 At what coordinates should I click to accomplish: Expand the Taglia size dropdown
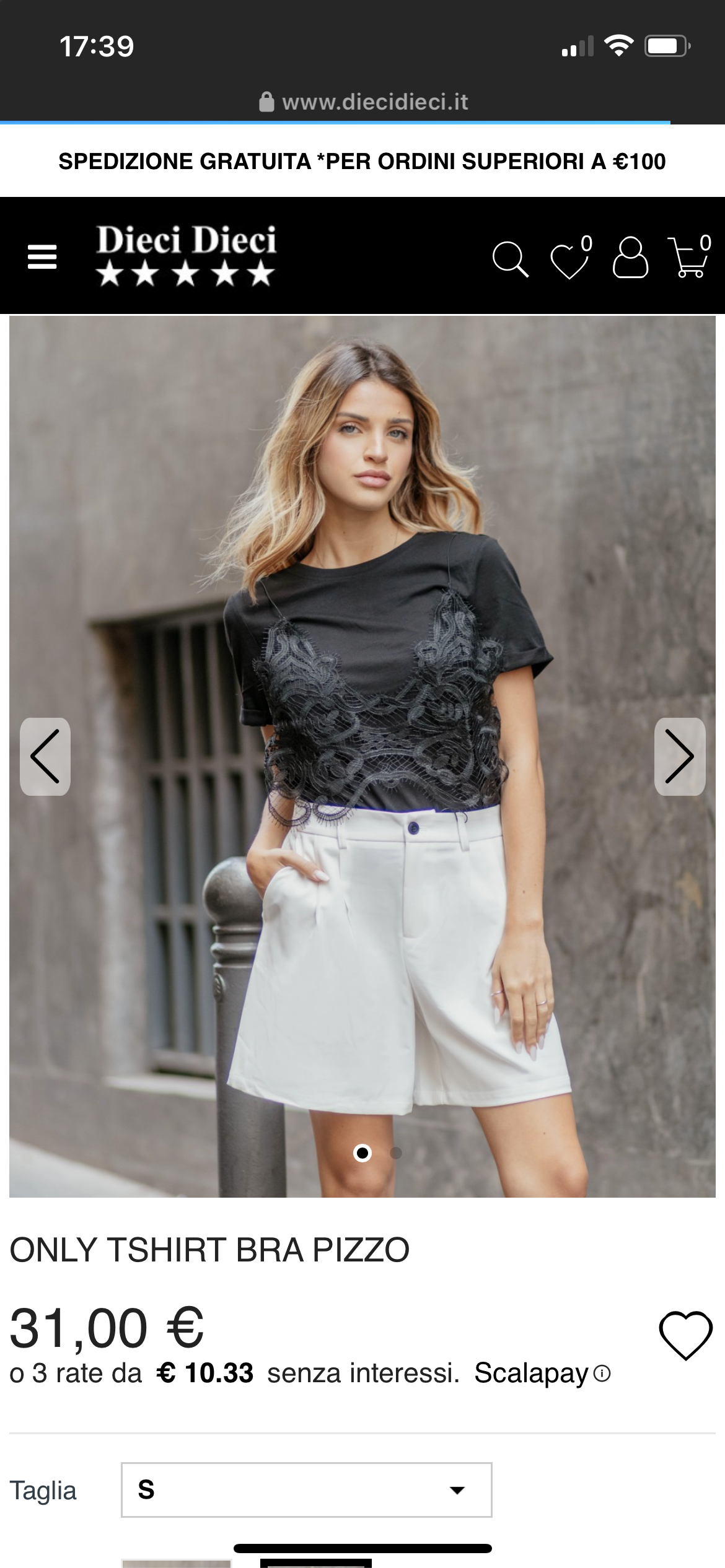[x=307, y=1490]
